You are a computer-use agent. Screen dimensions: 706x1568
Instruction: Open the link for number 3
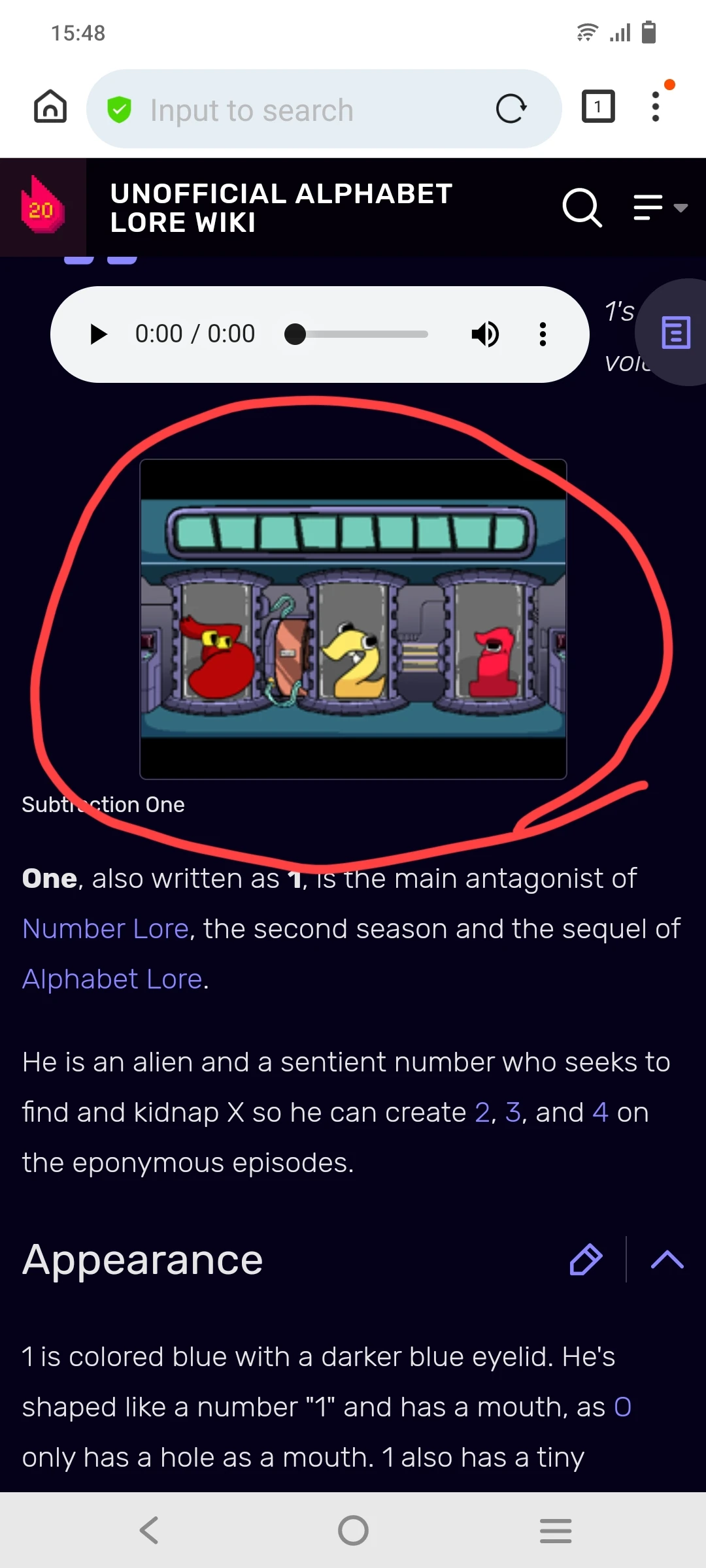coord(513,1113)
